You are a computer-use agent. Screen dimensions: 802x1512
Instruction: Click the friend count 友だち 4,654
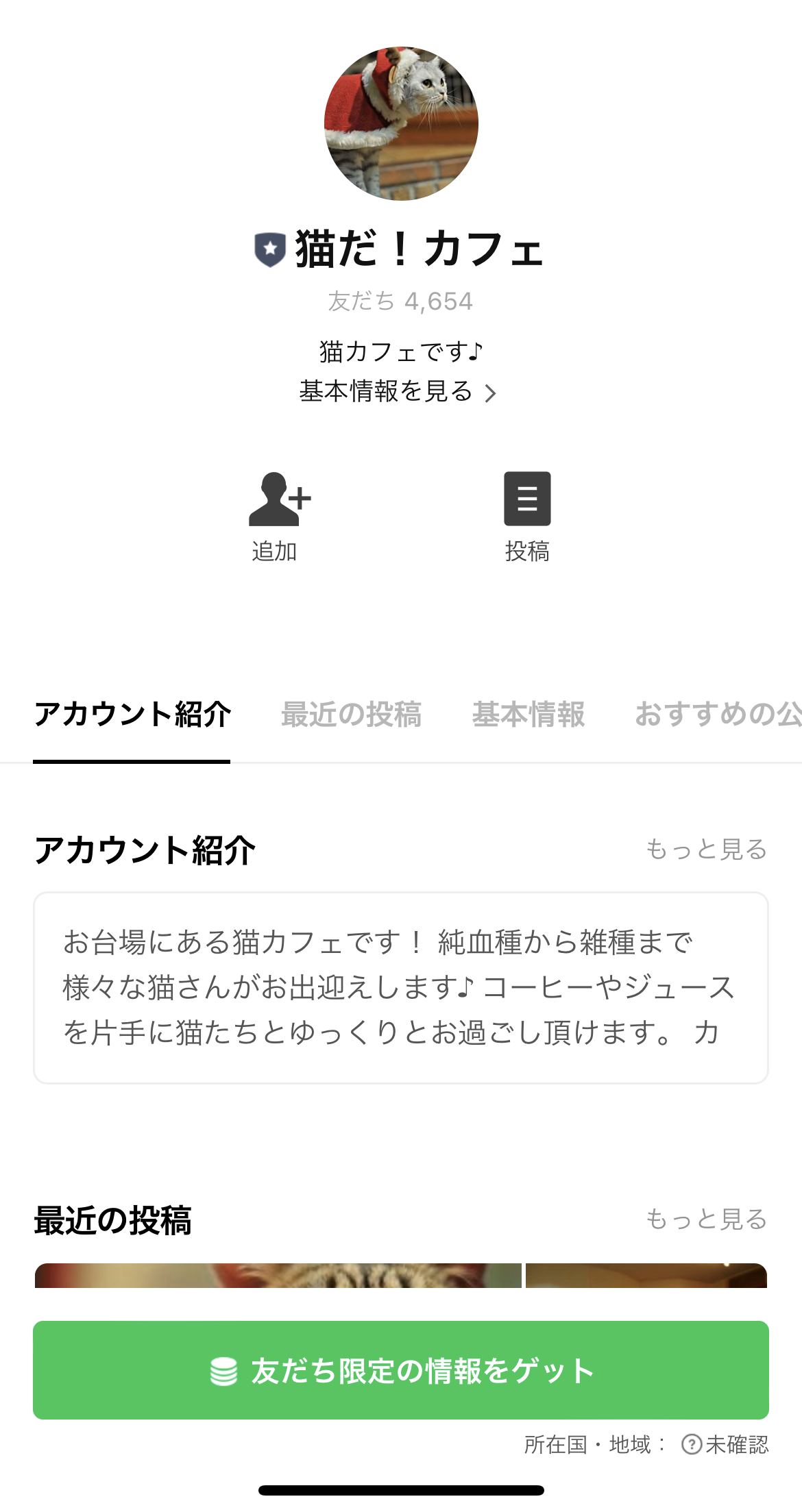(x=400, y=300)
